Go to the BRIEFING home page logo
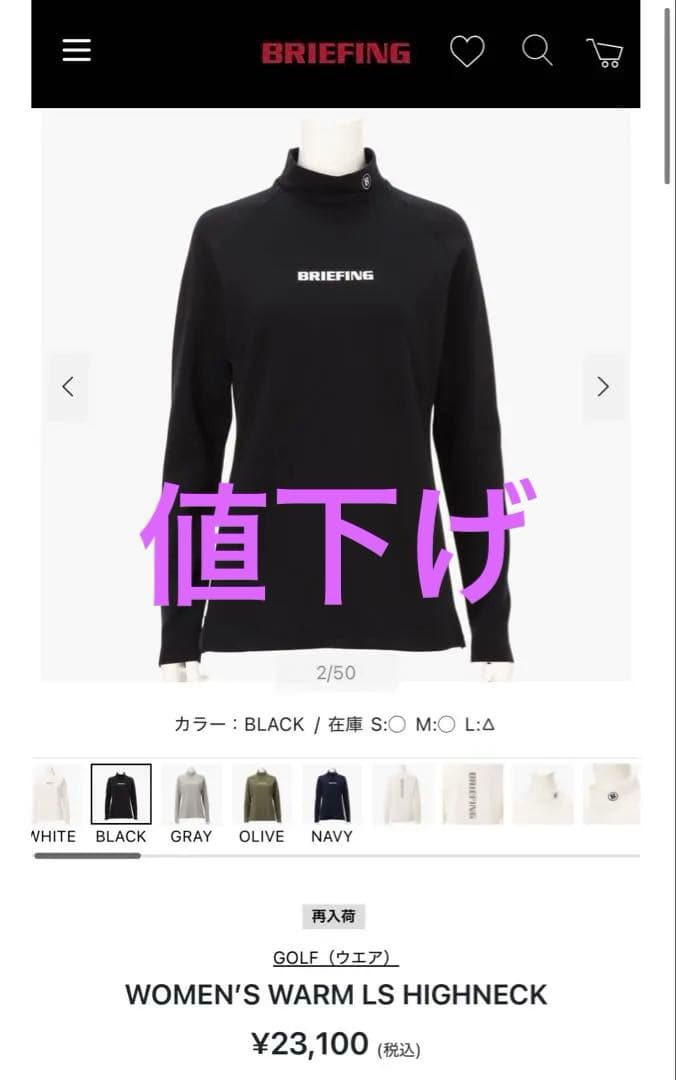The image size is (676, 1080). pyautogui.click(x=336, y=53)
